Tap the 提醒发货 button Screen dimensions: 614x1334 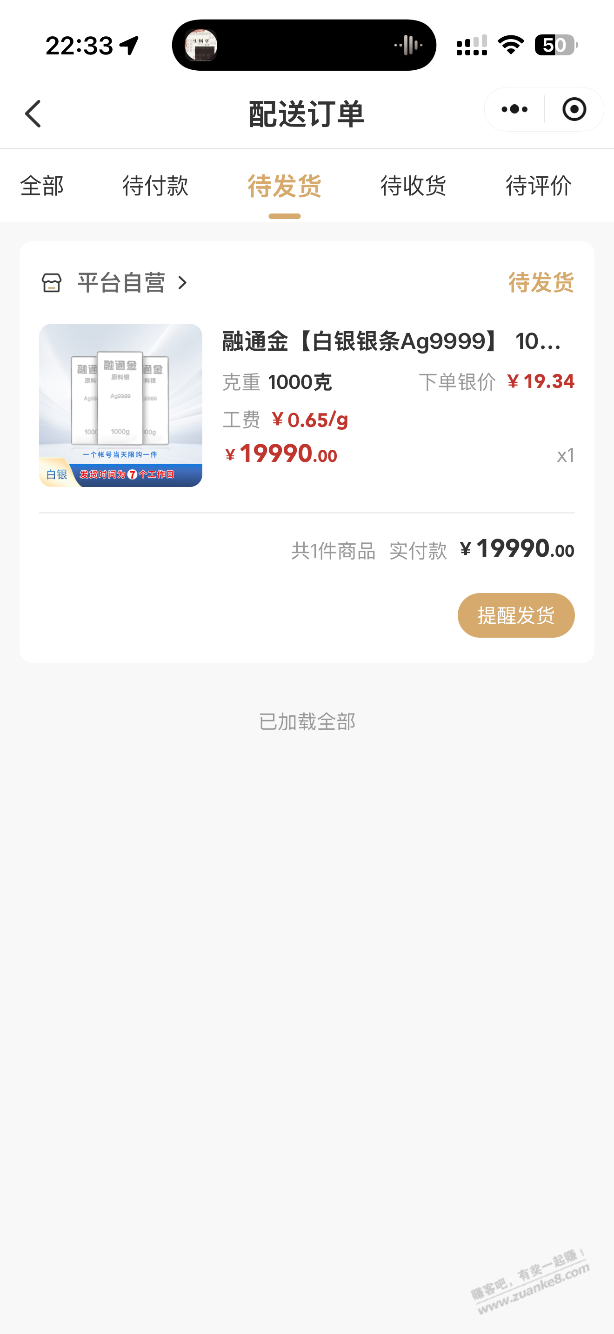point(516,615)
